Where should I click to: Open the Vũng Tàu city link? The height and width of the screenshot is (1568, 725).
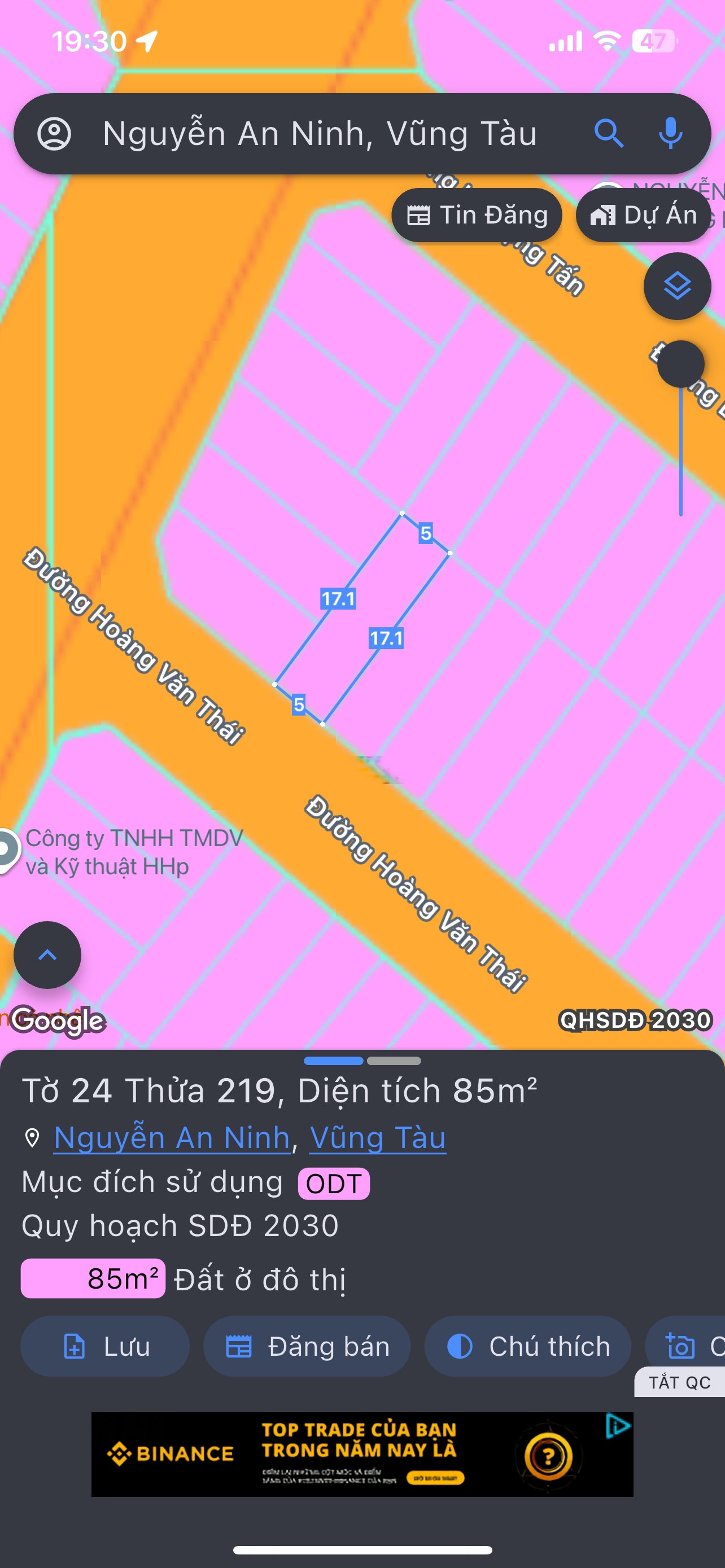(x=377, y=1138)
